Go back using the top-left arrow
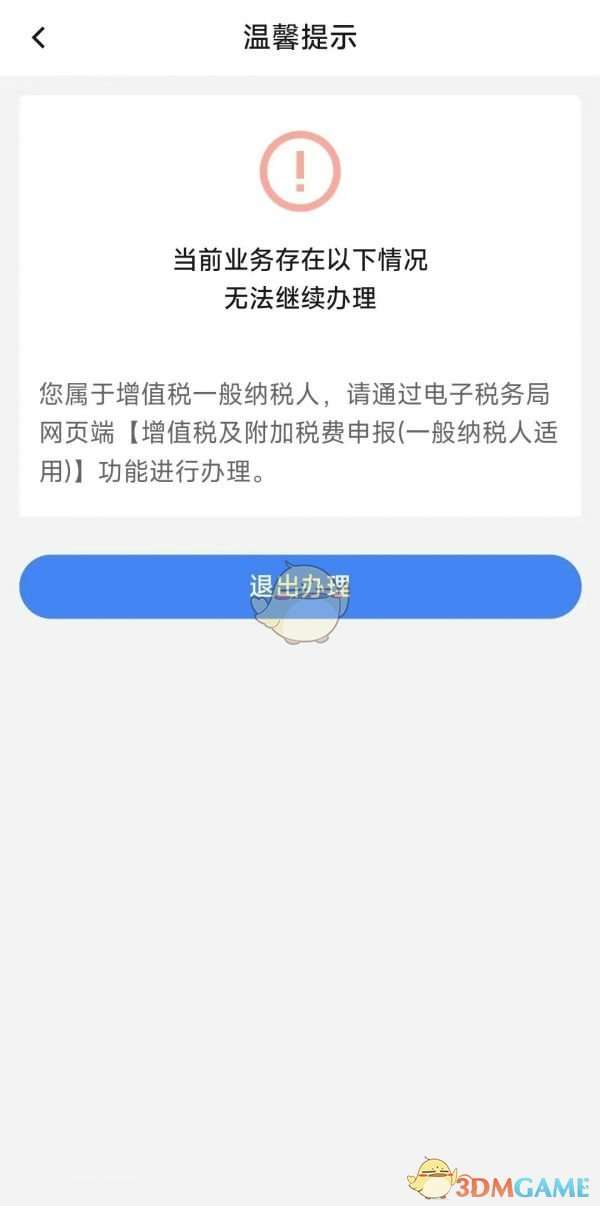Viewport: 600px width, 1206px height. [38, 38]
